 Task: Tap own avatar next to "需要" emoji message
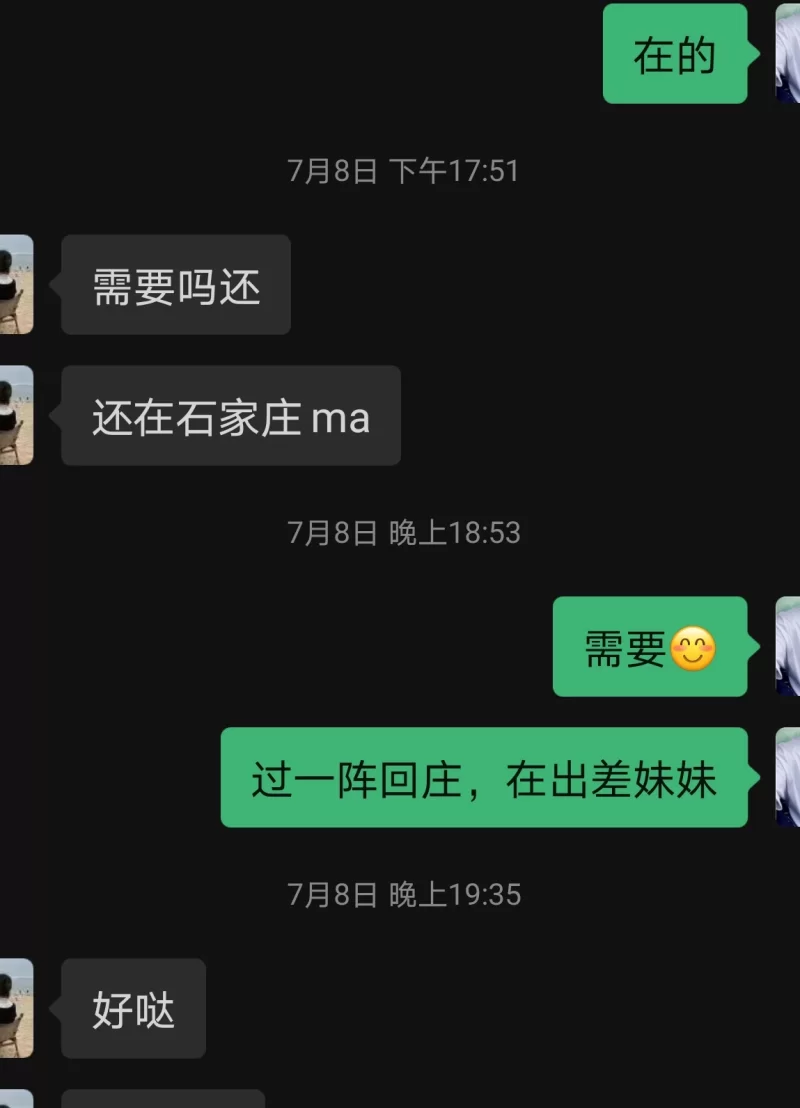(788, 646)
